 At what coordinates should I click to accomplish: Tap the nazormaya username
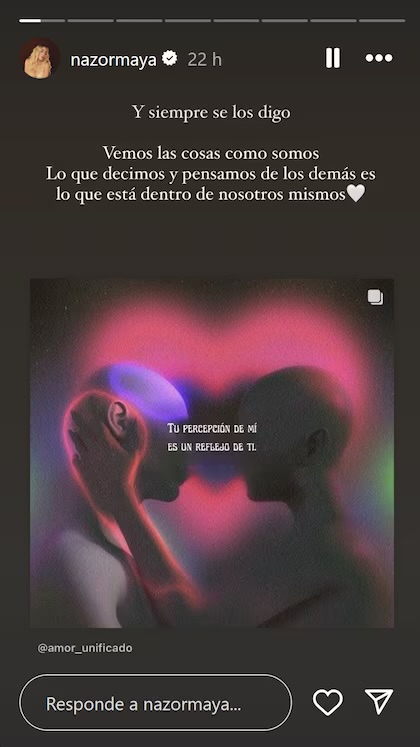(113, 59)
